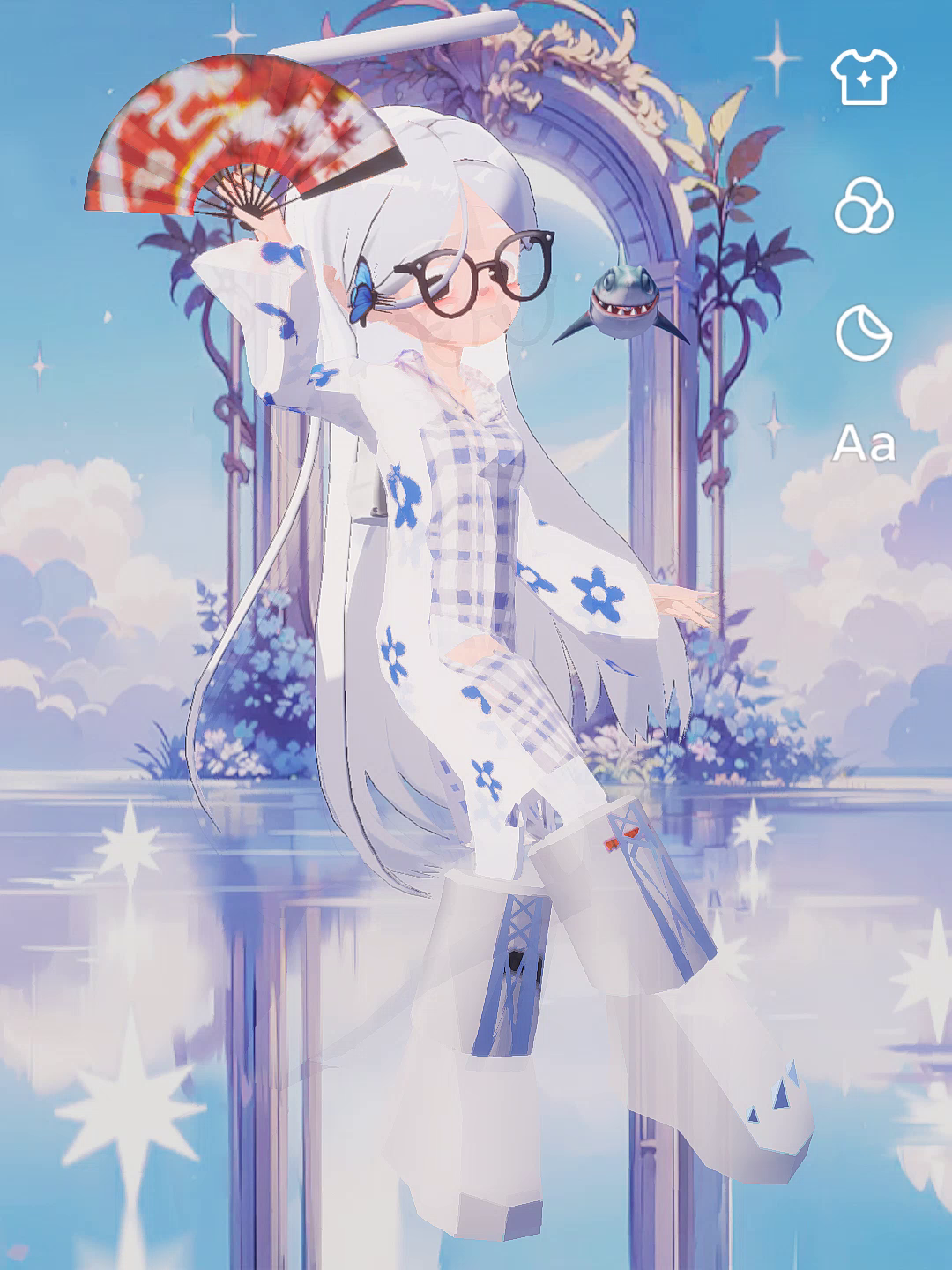Add text with the Aa tool

click(864, 444)
